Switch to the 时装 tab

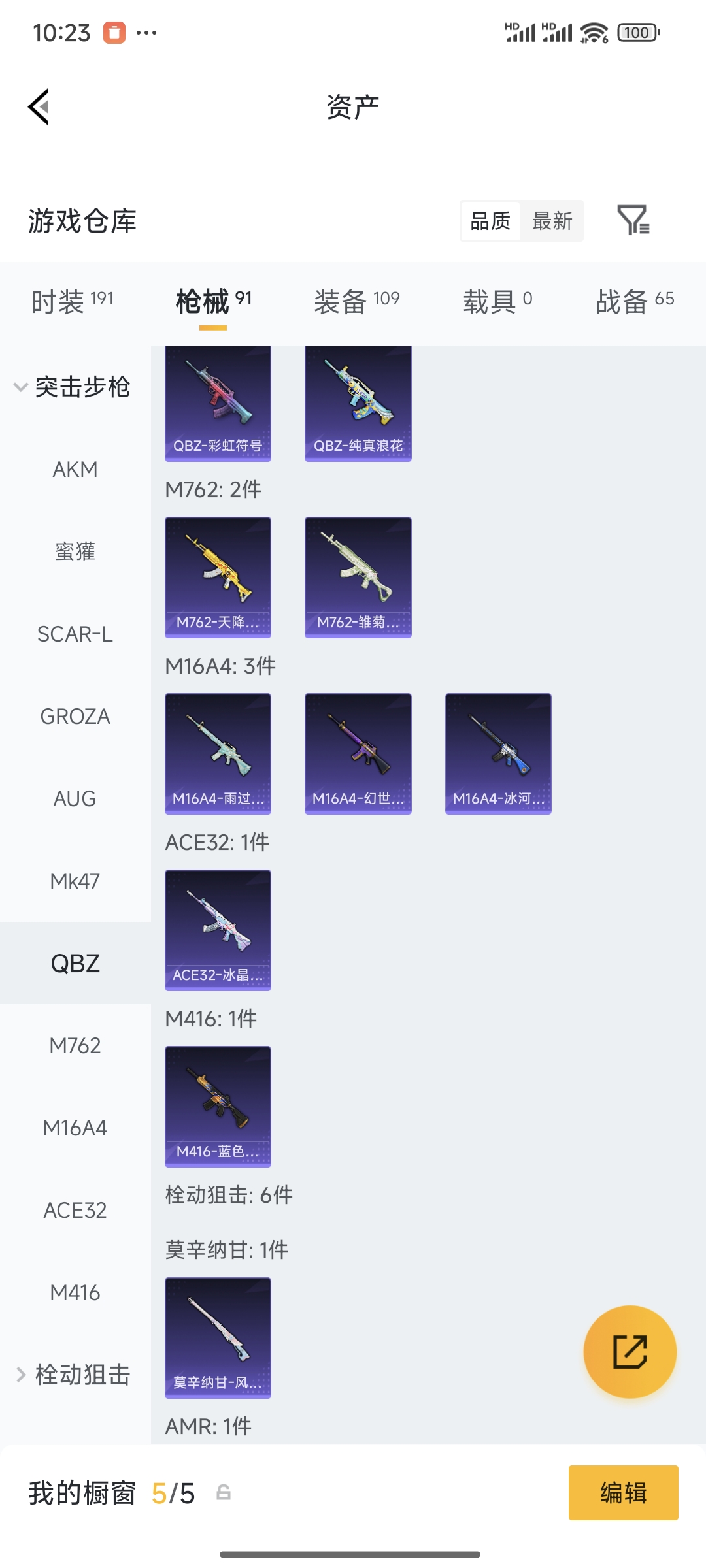pos(73,302)
